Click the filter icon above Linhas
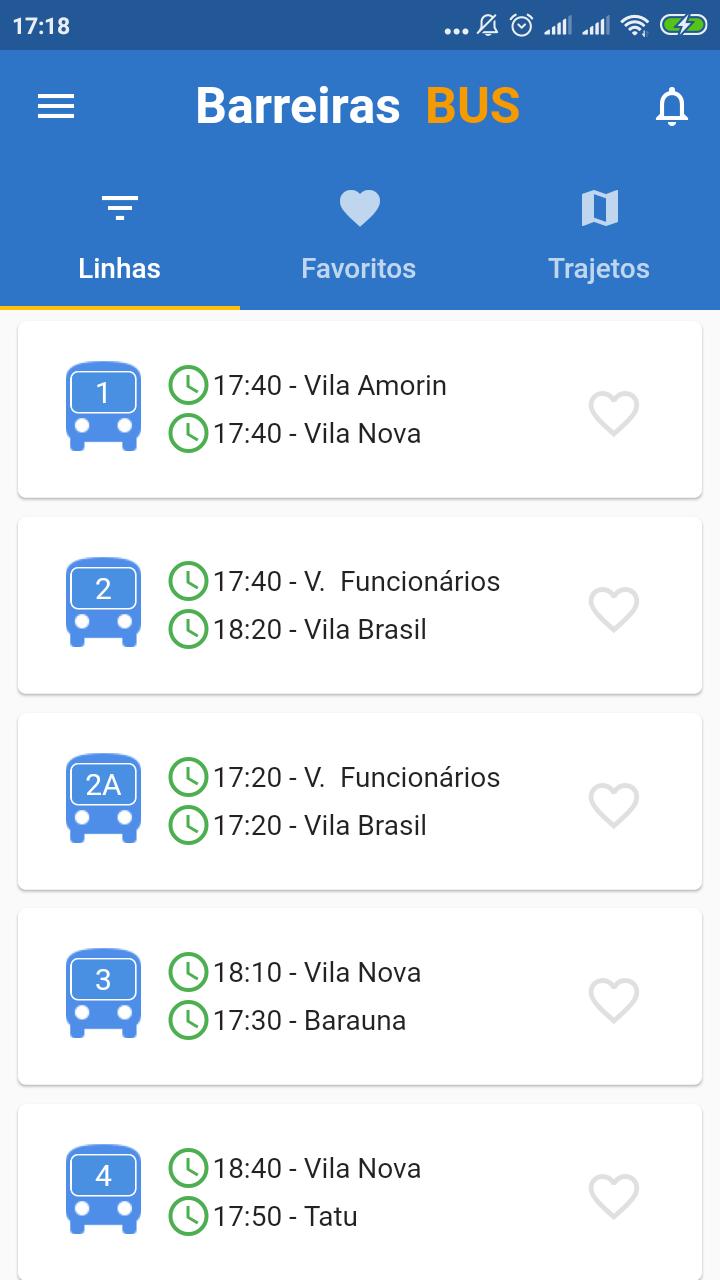Viewport: 720px width, 1280px height. [119, 207]
